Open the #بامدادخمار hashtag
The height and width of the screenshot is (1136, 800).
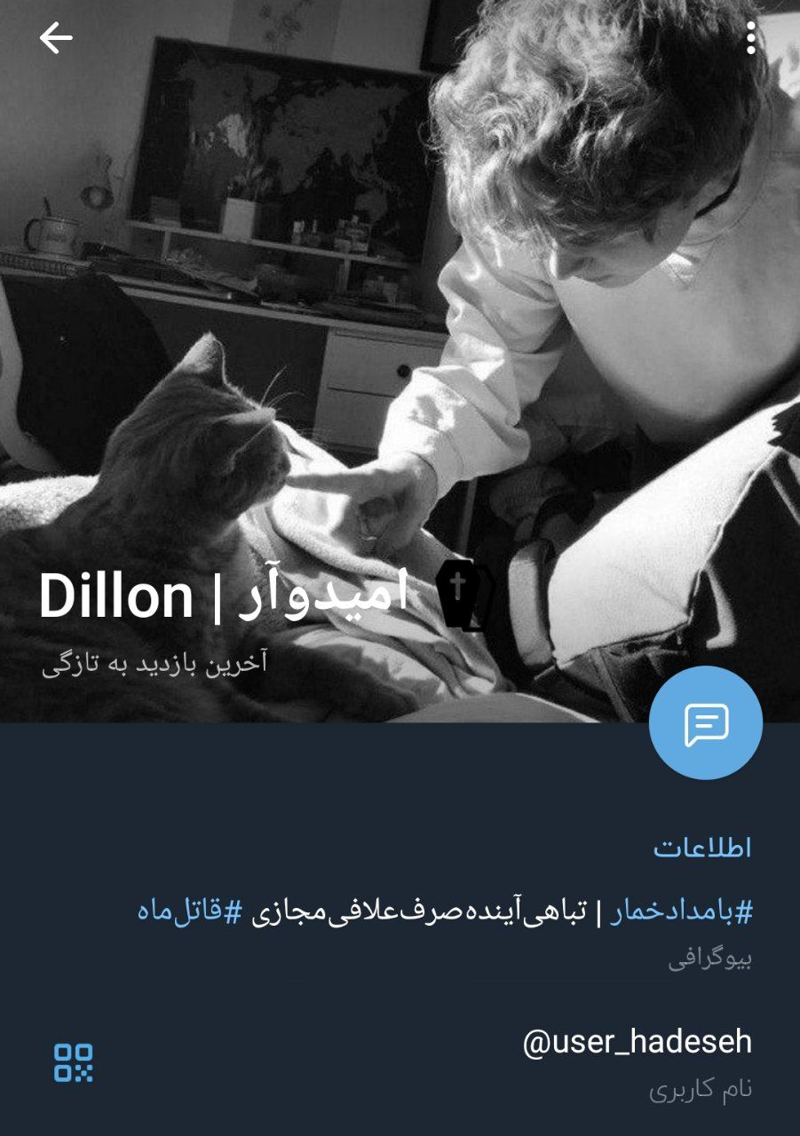point(680,912)
